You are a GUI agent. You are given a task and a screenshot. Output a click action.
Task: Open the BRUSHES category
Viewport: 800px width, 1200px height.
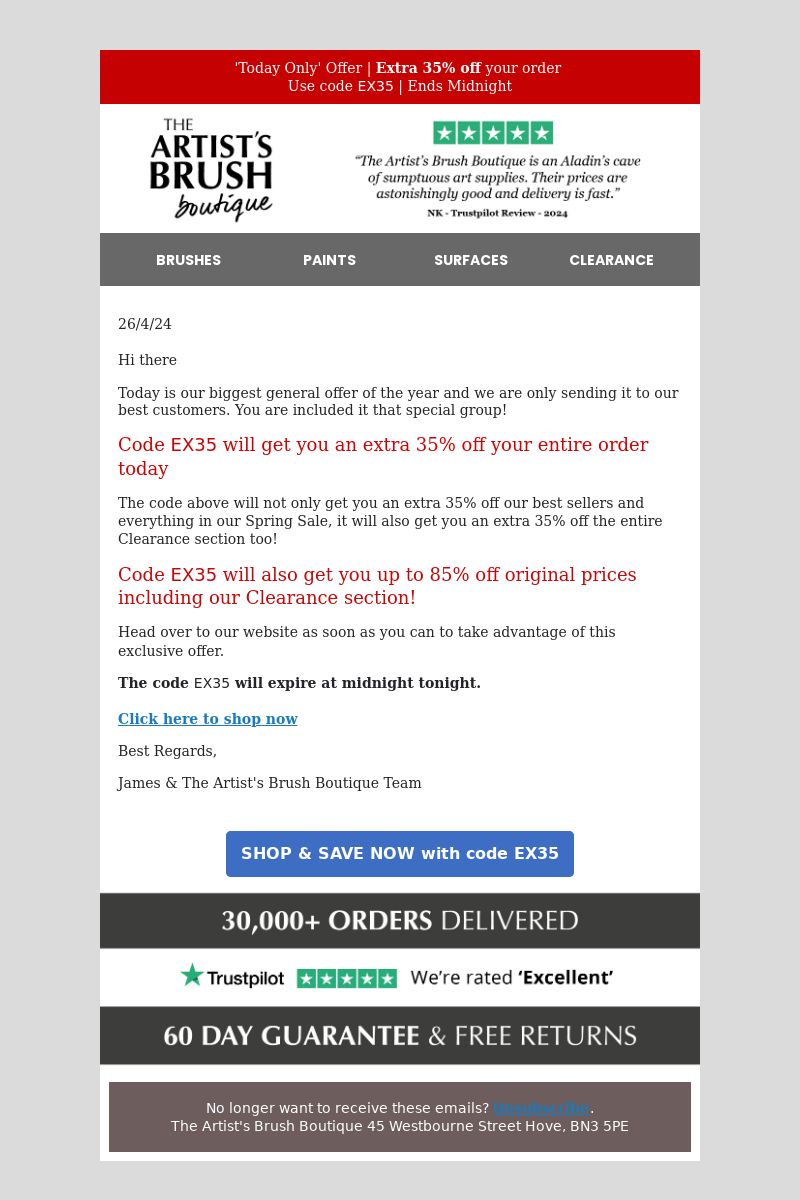coord(188,260)
